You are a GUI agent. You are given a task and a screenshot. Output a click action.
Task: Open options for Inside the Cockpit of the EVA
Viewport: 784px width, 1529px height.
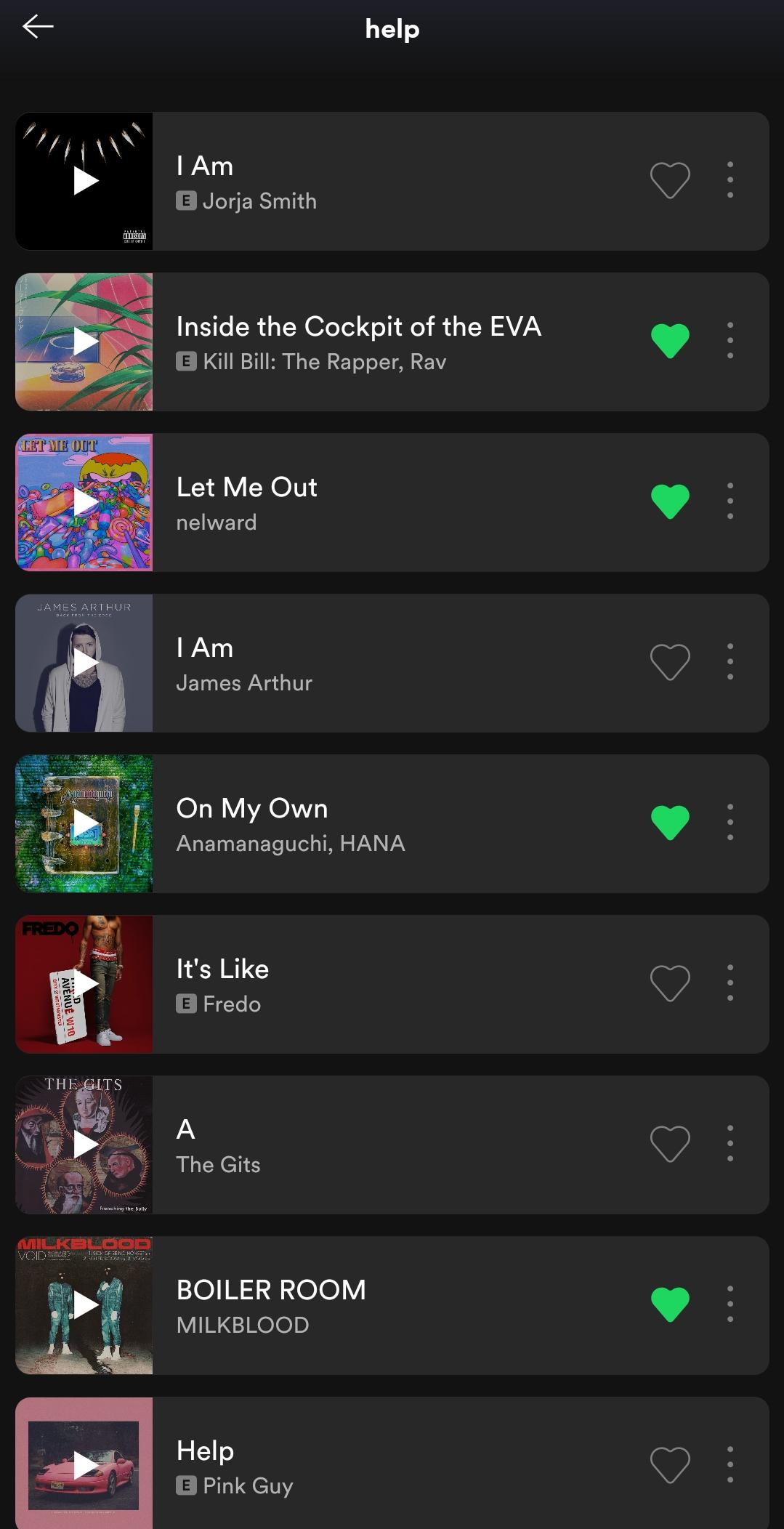pyautogui.click(x=730, y=341)
